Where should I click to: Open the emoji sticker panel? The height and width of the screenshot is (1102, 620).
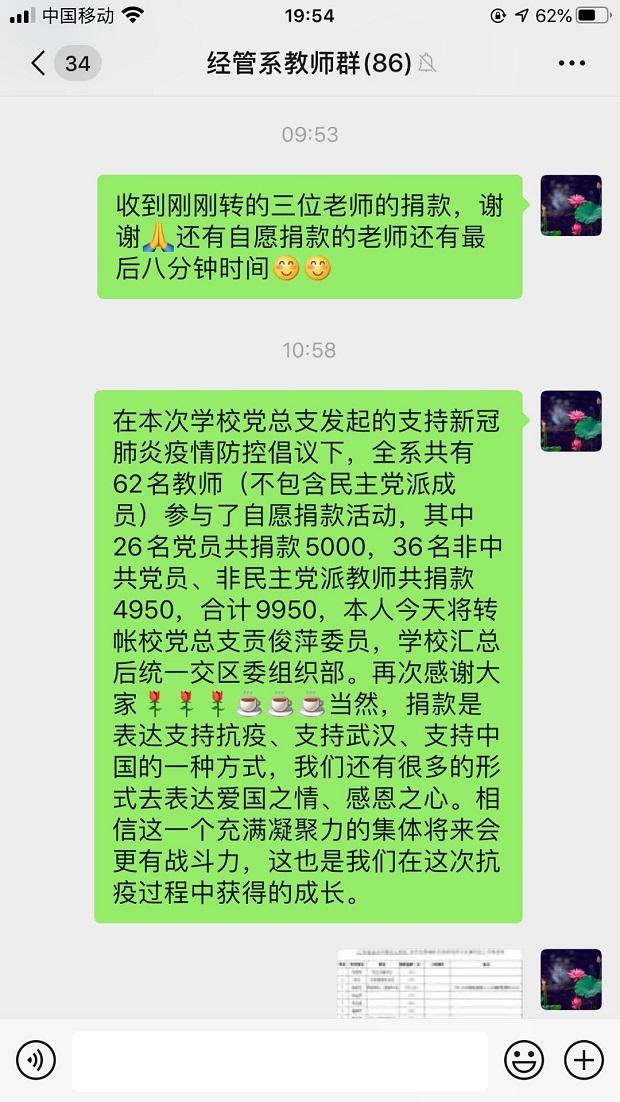524,1059
